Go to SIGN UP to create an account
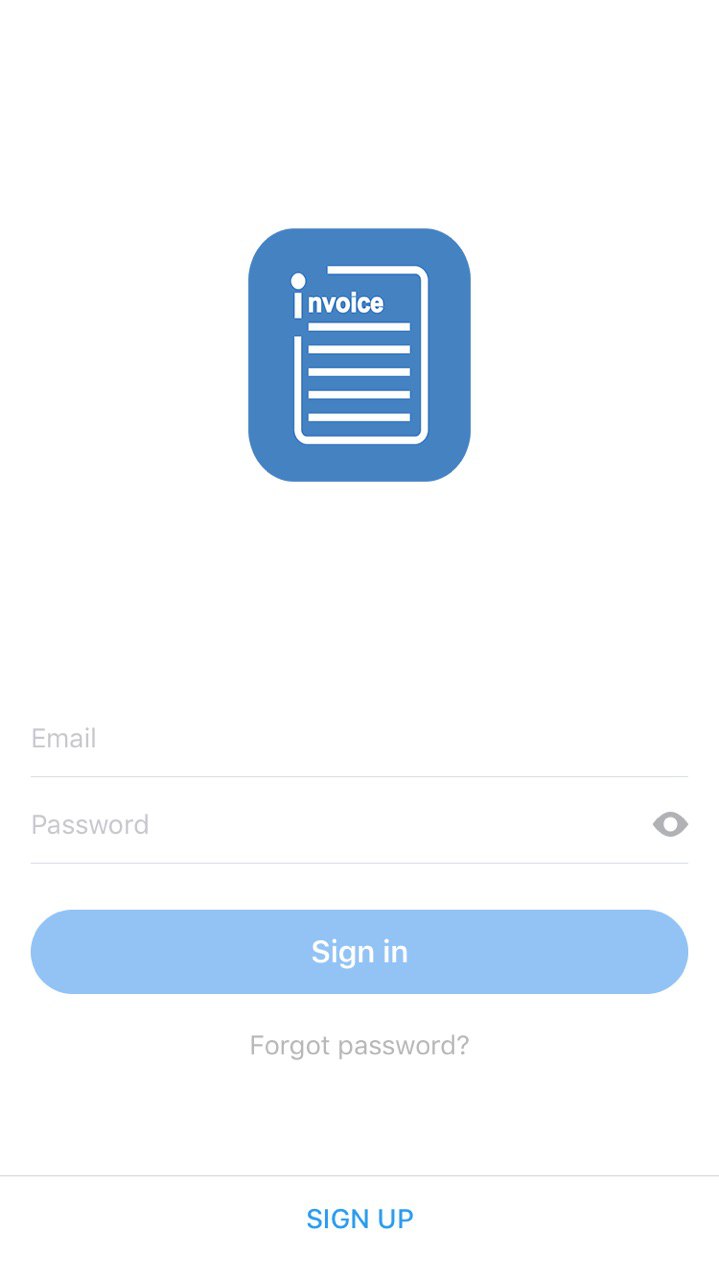Screen dimensions: 719x1280 359,1219
